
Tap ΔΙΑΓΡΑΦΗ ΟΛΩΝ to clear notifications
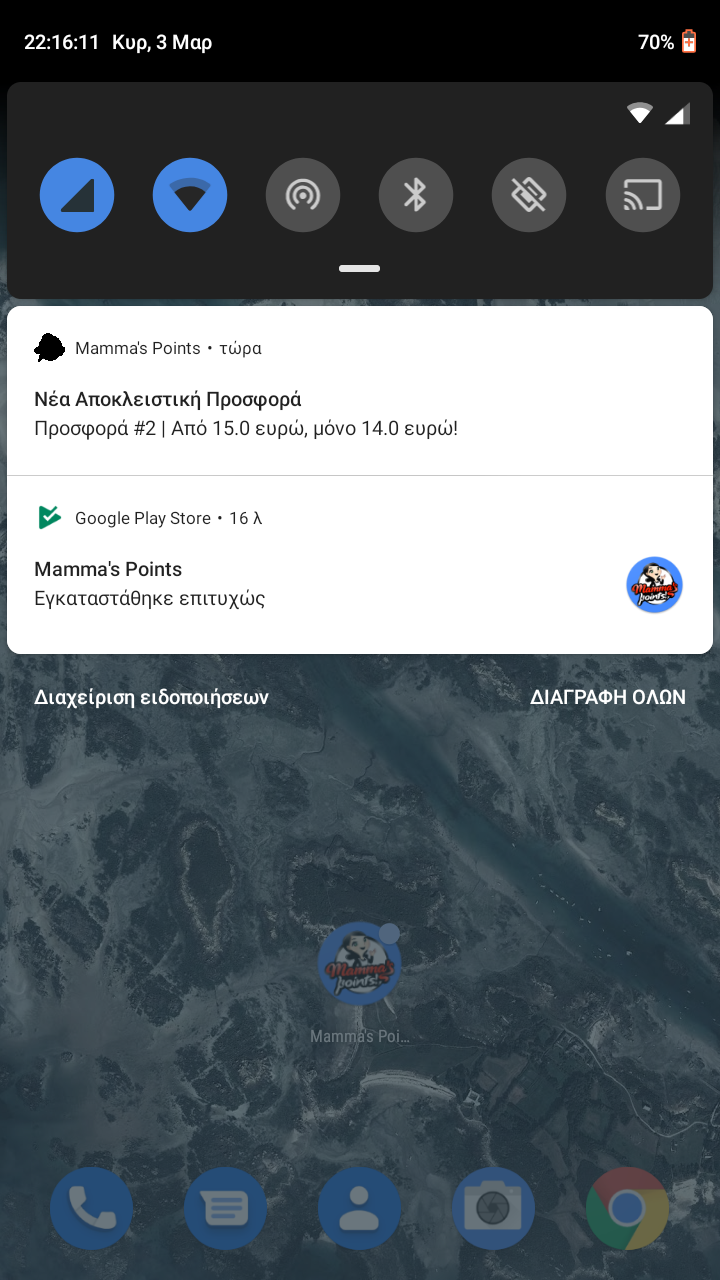(608, 697)
